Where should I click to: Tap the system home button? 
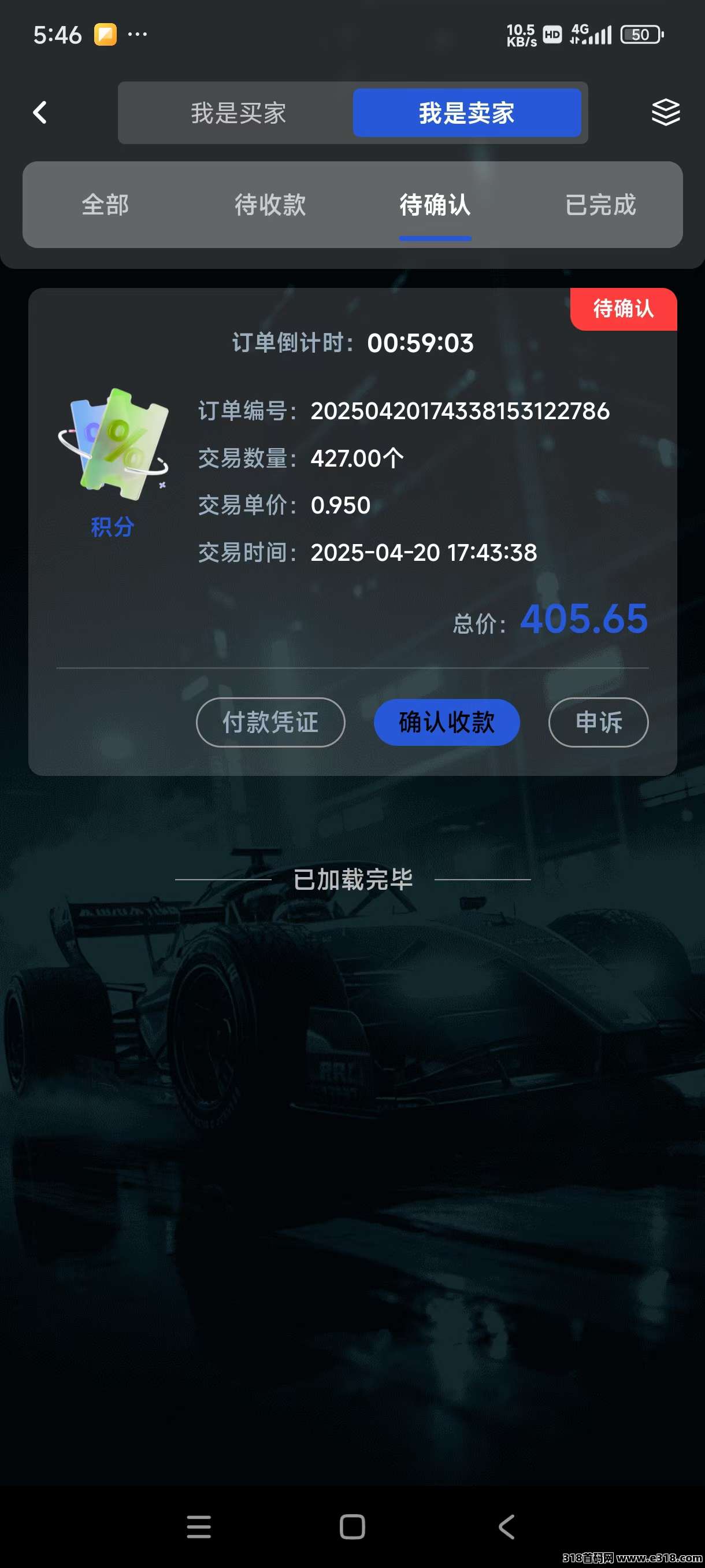(352, 1526)
